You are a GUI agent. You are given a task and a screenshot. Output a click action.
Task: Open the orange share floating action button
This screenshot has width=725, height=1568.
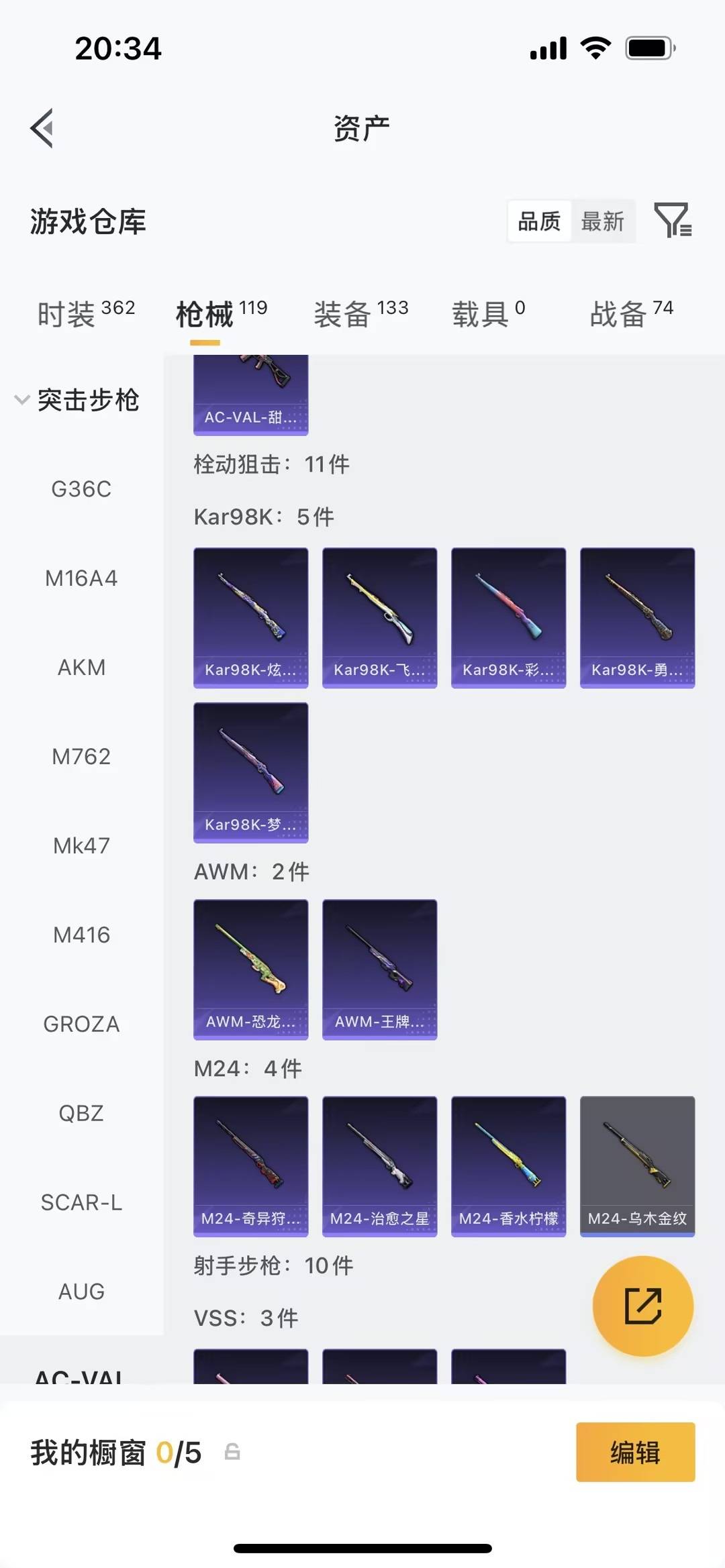pos(642,1304)
